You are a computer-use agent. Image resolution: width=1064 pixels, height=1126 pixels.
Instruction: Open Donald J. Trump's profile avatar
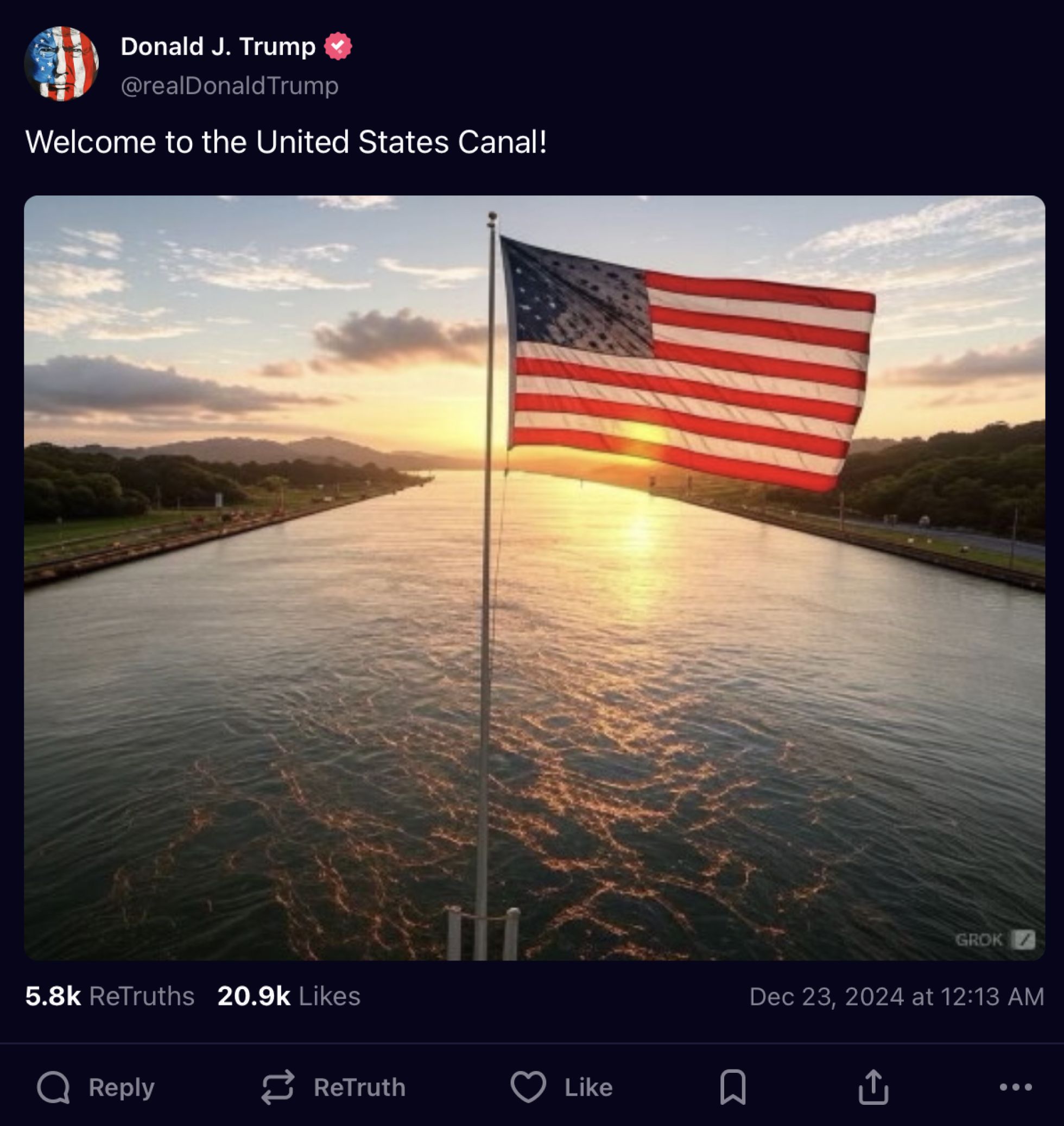tap(61, 64)
